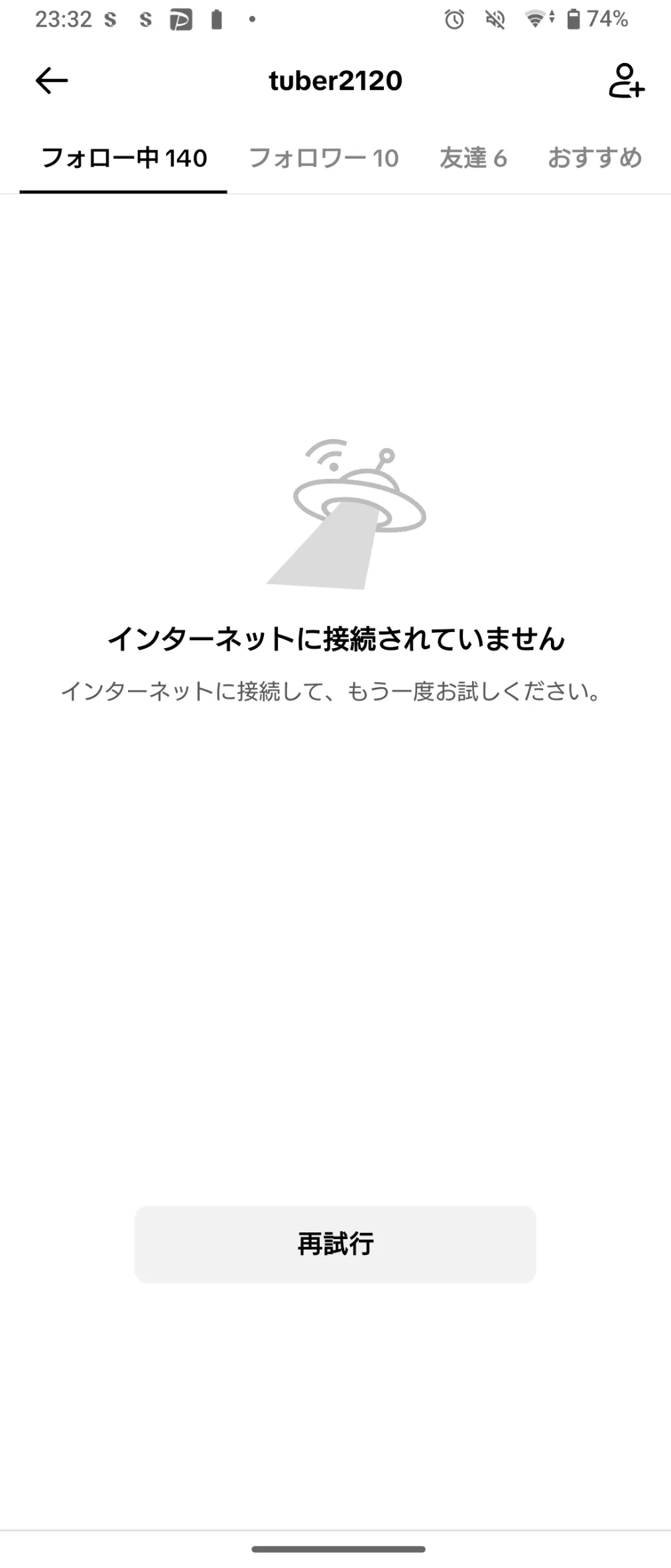
Task: Open the add friends icon
Action: (x=626, y=81)
